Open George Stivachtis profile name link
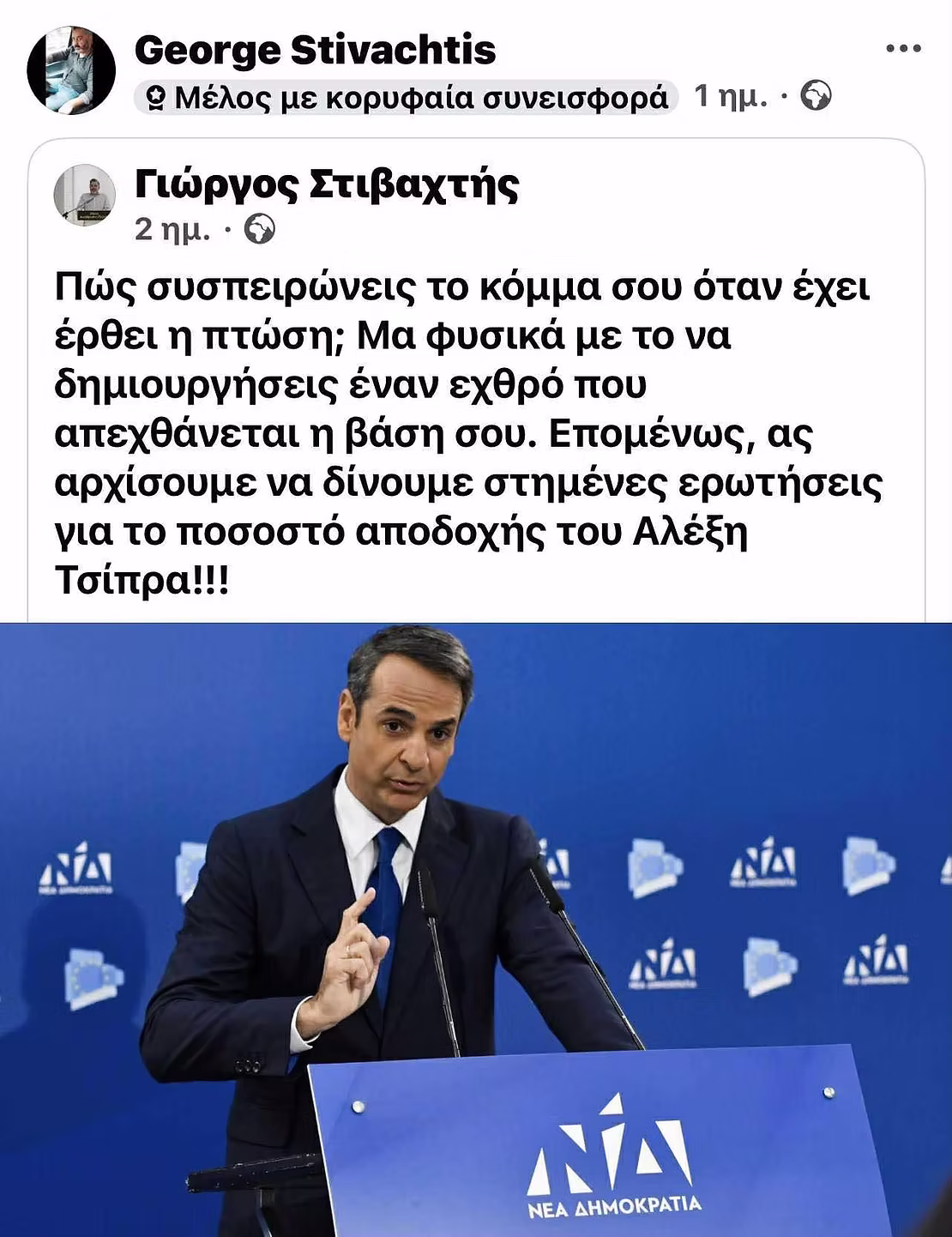The height and width of the screenshot is (1237, 952). [315, 50]
